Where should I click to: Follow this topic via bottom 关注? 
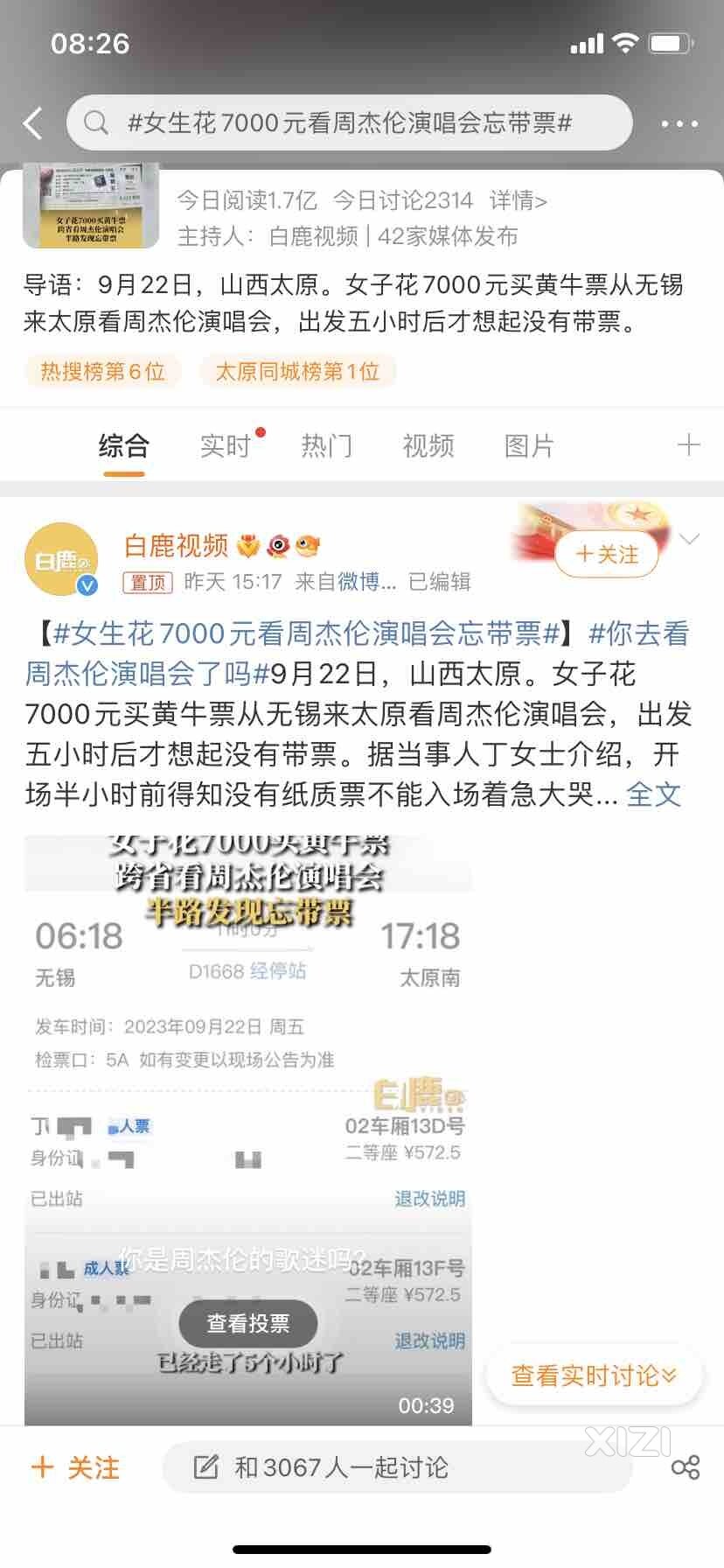75,1467
